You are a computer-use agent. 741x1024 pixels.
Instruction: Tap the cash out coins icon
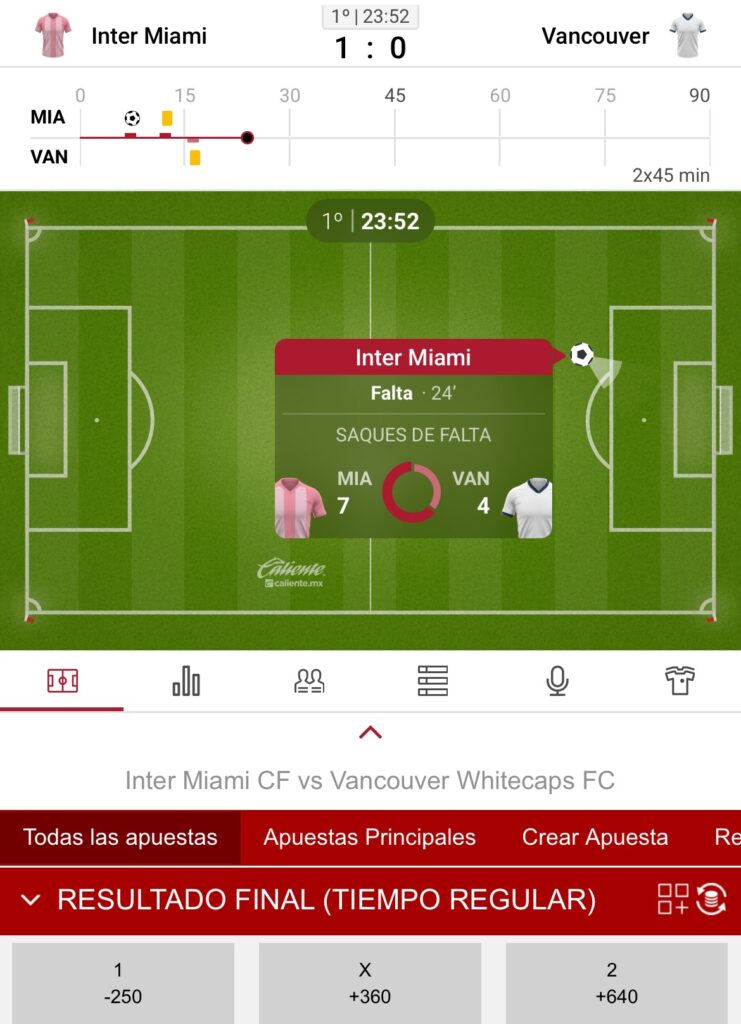click(x=711, y=899)
